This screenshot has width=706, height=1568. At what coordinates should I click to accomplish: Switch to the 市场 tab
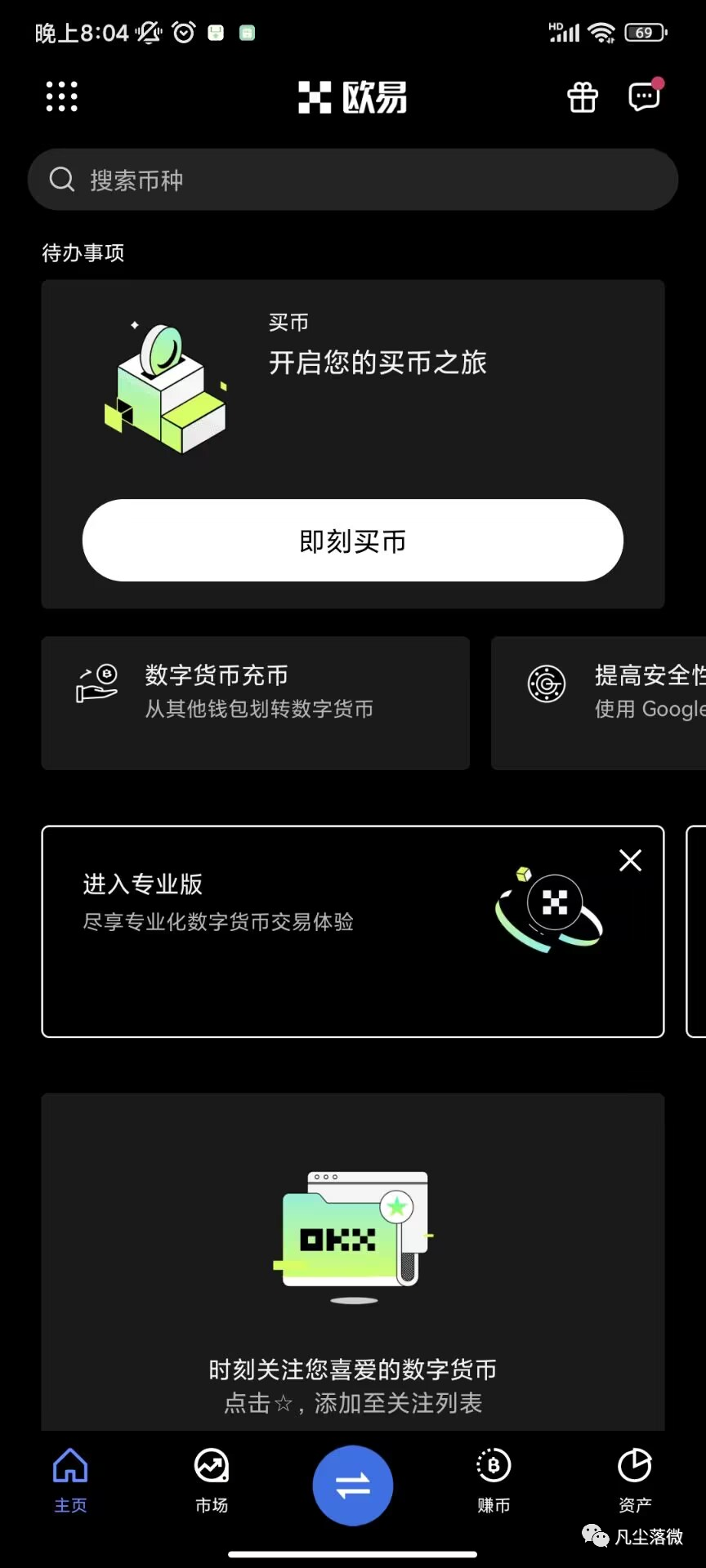point(212,1480)
